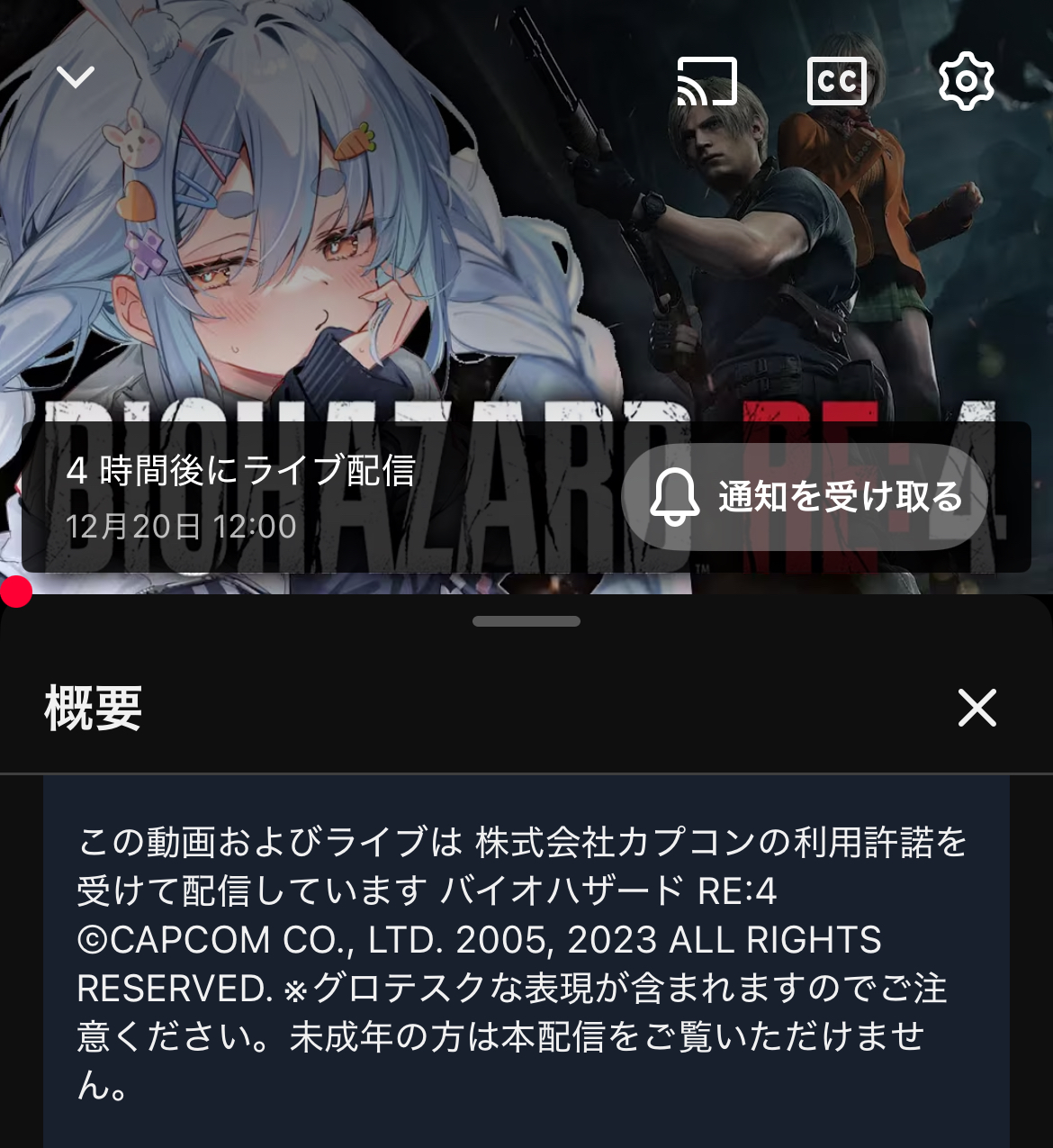Tap the 通知を受け取る notification button

point(805,497)
